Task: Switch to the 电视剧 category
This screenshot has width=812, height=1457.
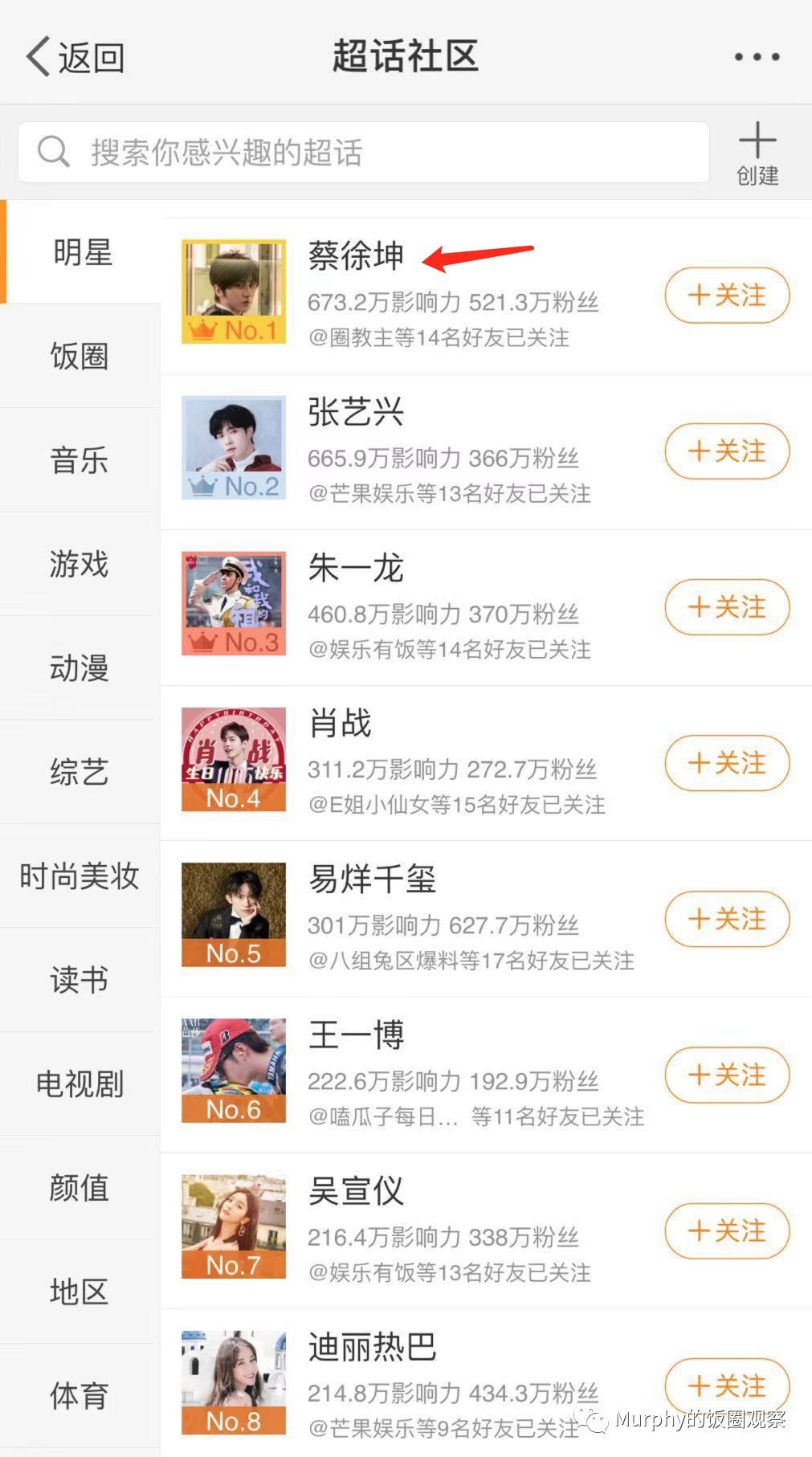Action: [x=80, y=1084]
